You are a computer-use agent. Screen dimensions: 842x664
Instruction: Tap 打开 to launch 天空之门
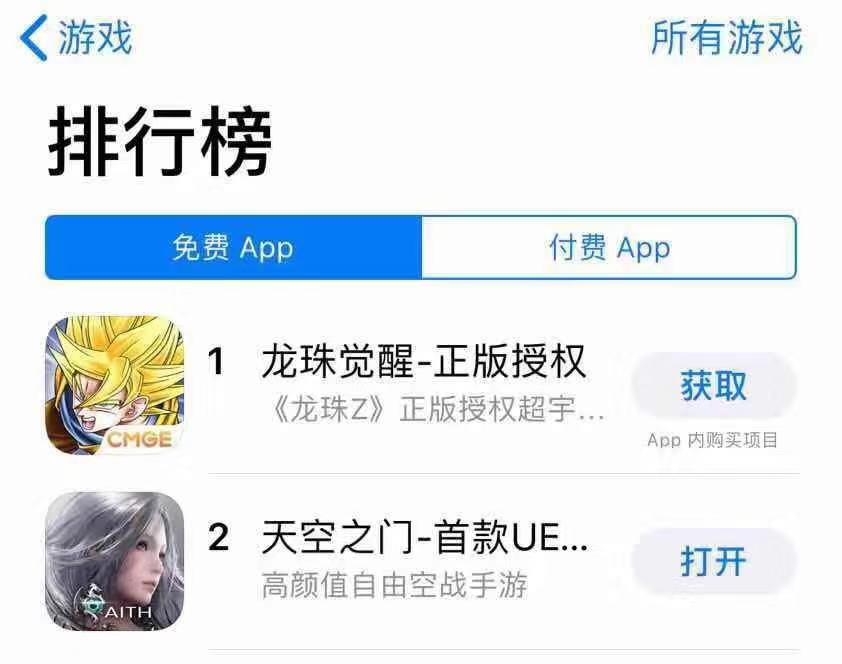[714, 561]
